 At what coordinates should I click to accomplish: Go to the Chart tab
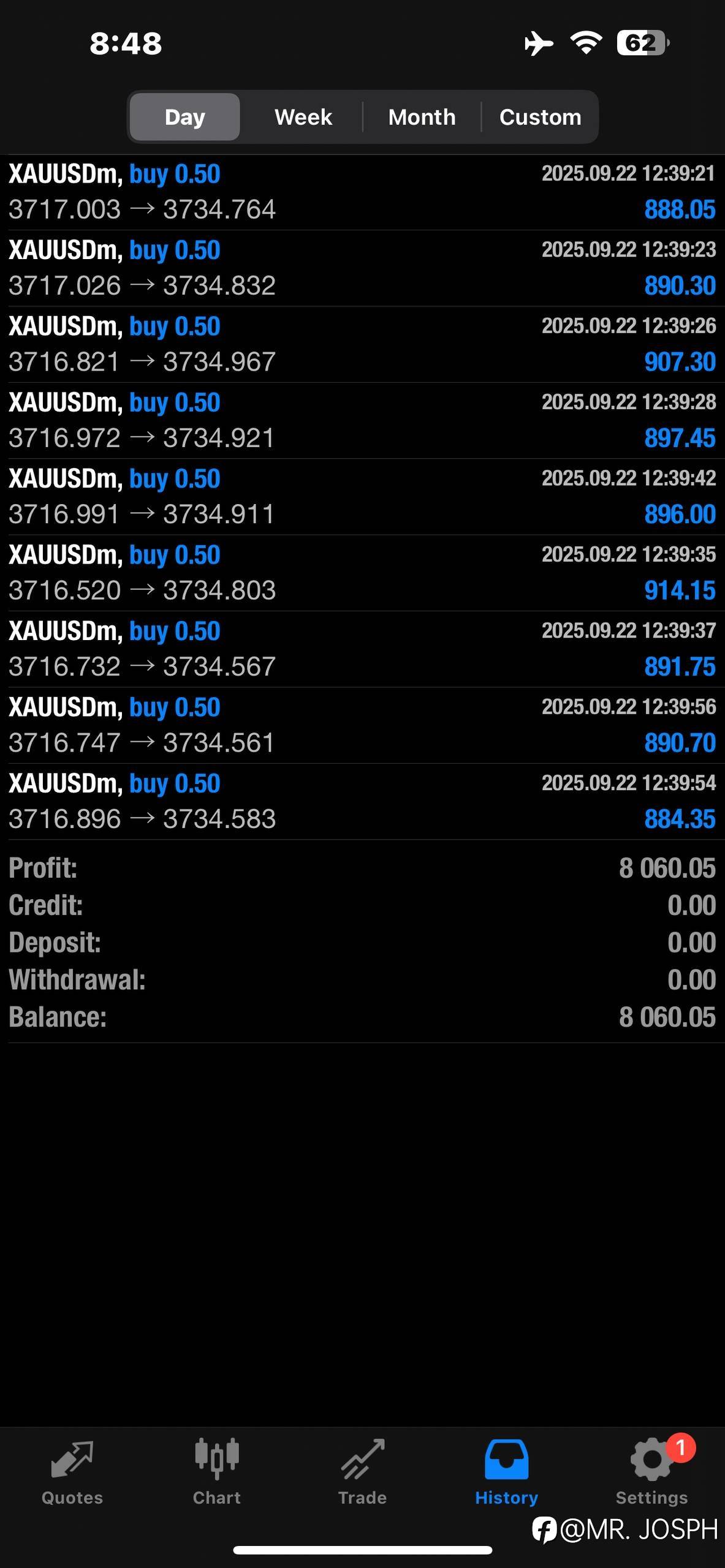(x=217, y=1471)
